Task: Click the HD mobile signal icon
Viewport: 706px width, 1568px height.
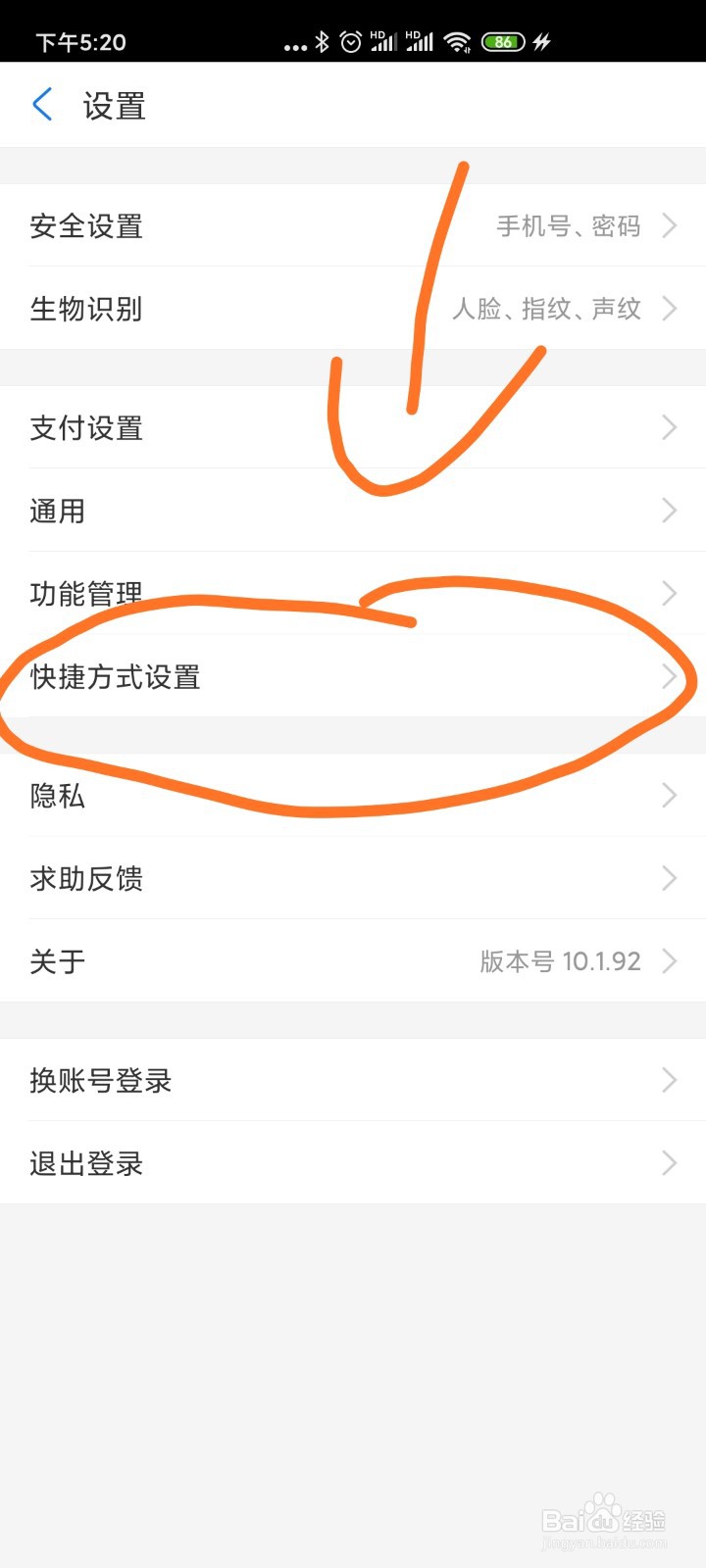Action: point(384,41)
